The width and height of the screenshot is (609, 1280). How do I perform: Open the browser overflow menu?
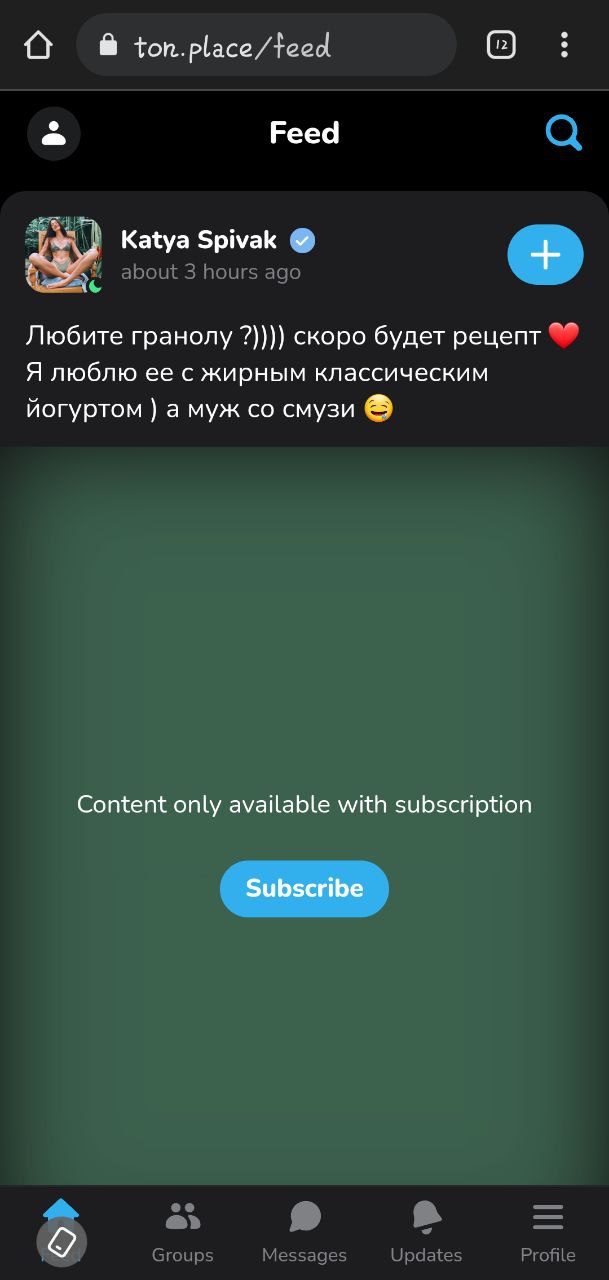click(564, 45)
